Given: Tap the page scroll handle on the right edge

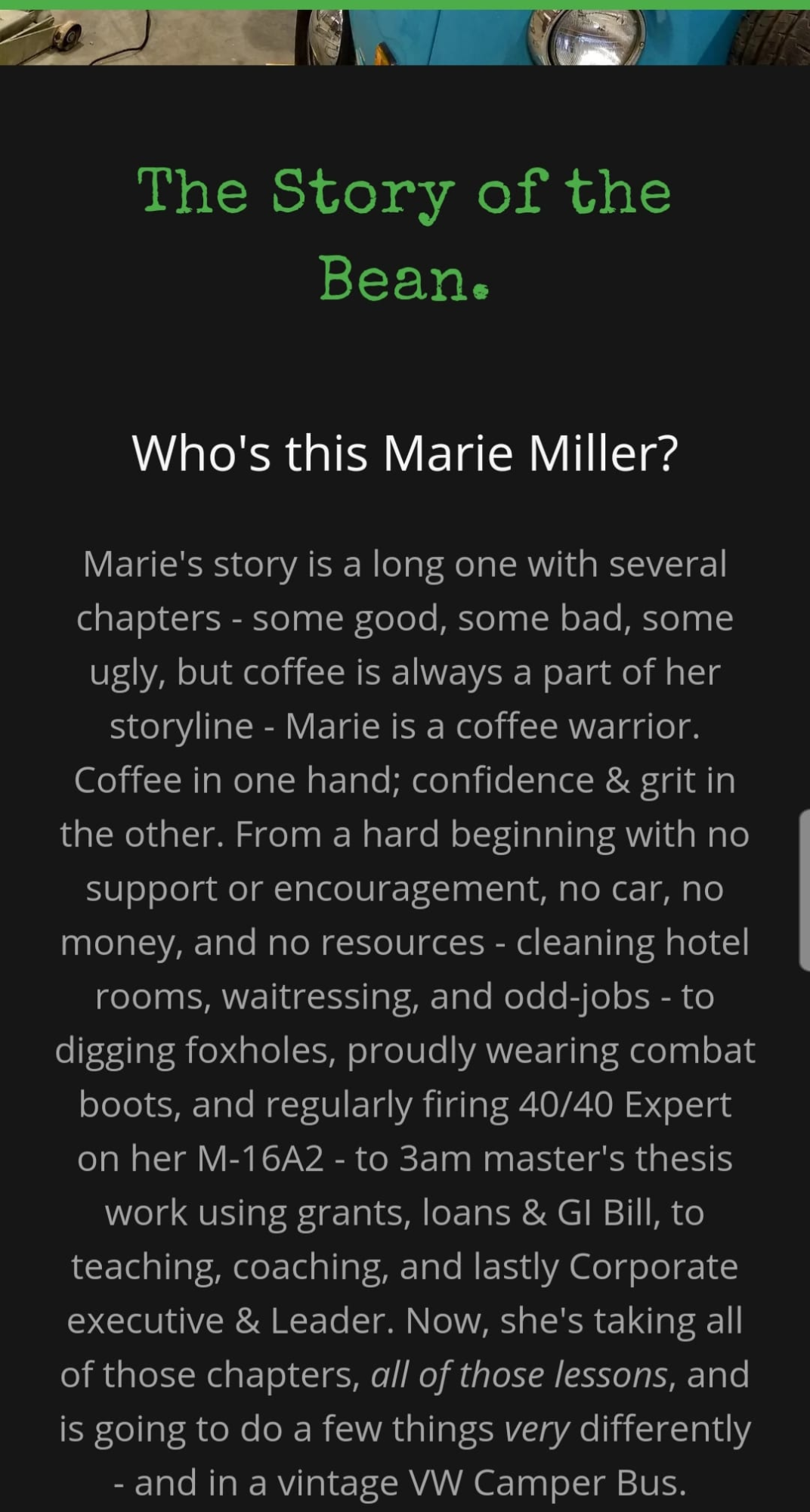Looking at the screenshot, I should tap(804, 889).
